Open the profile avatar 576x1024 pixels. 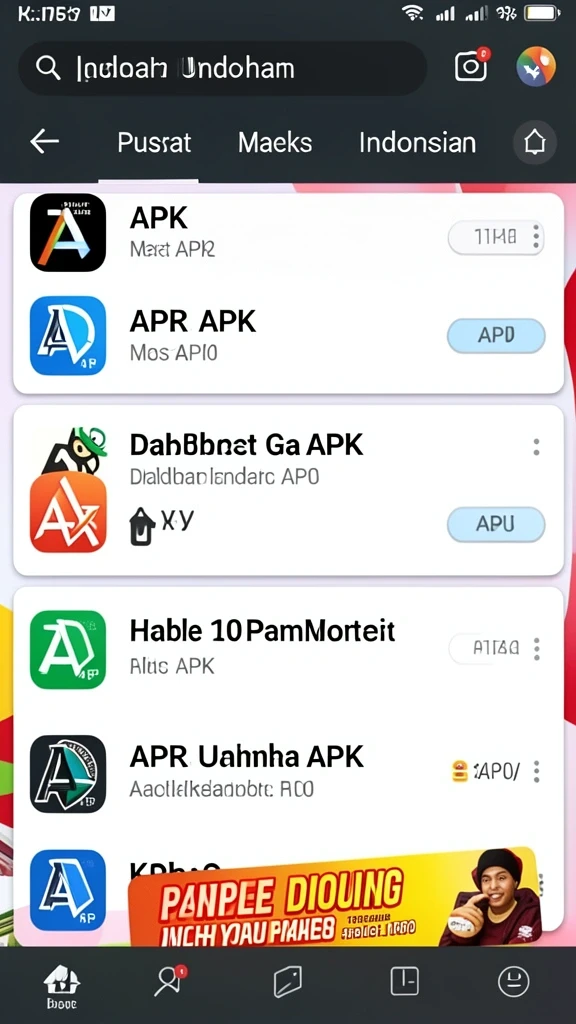pos(536,67)
